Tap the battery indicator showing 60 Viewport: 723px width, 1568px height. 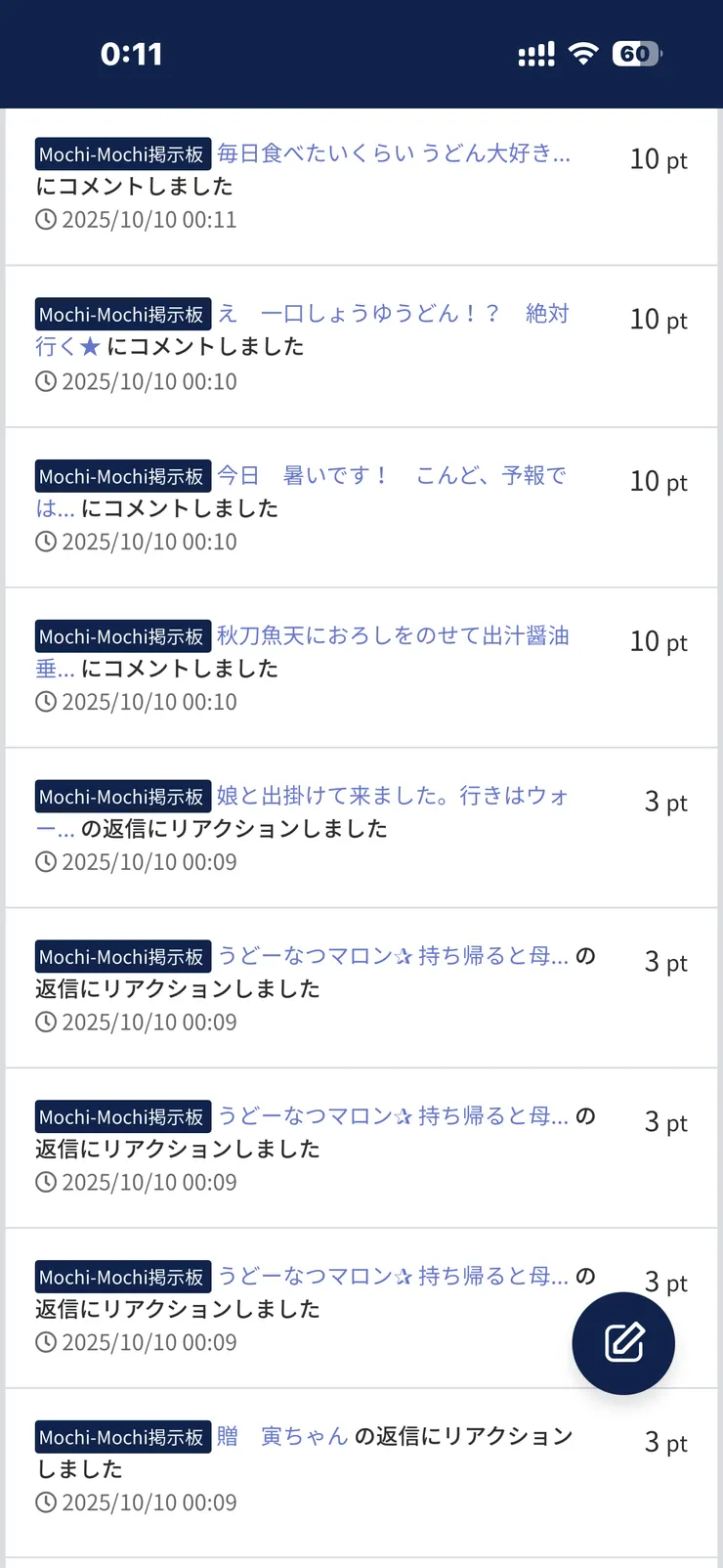[x=636, y=54]
